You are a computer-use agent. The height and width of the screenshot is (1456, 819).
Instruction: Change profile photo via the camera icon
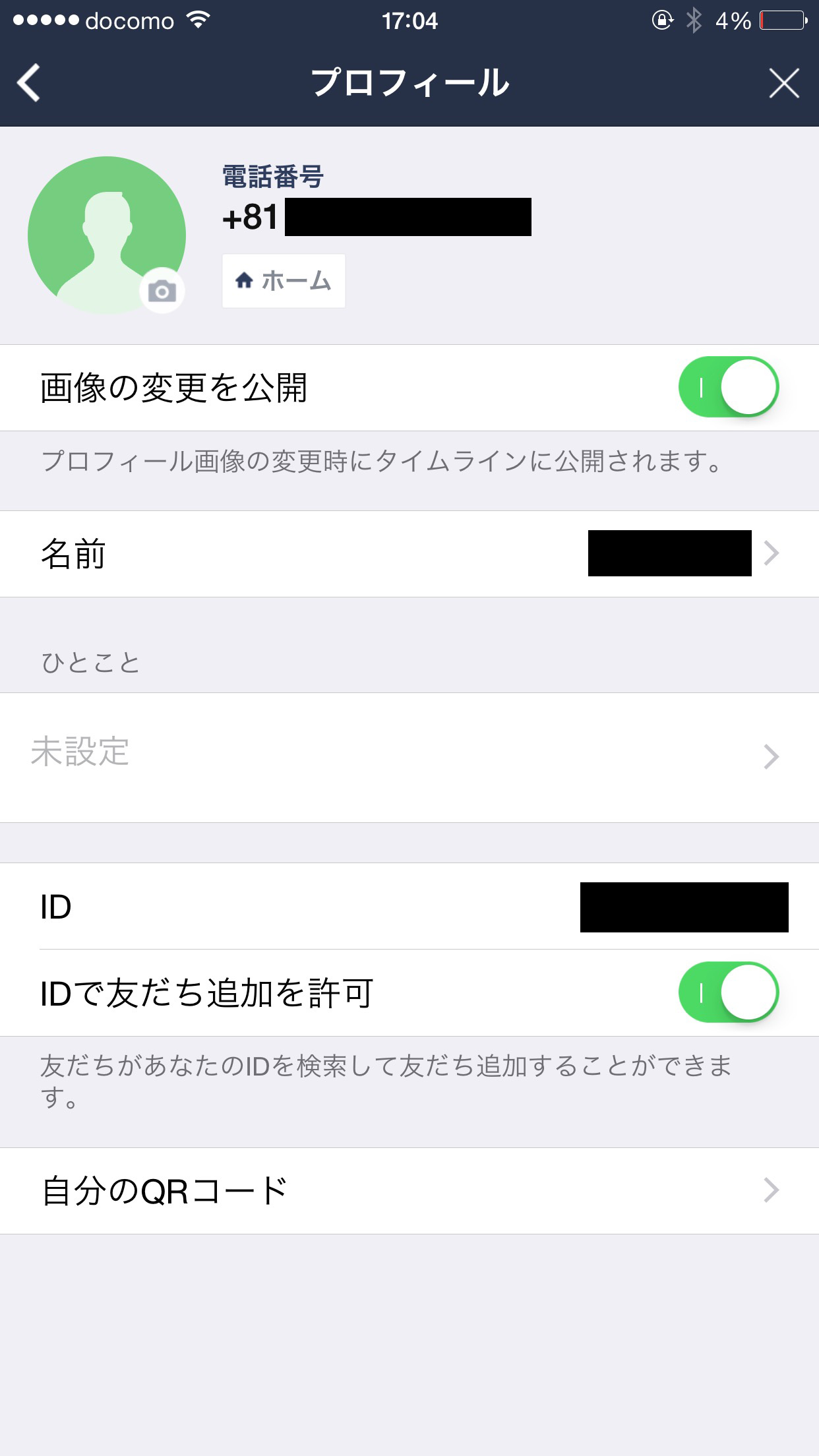tap(162, 291)
